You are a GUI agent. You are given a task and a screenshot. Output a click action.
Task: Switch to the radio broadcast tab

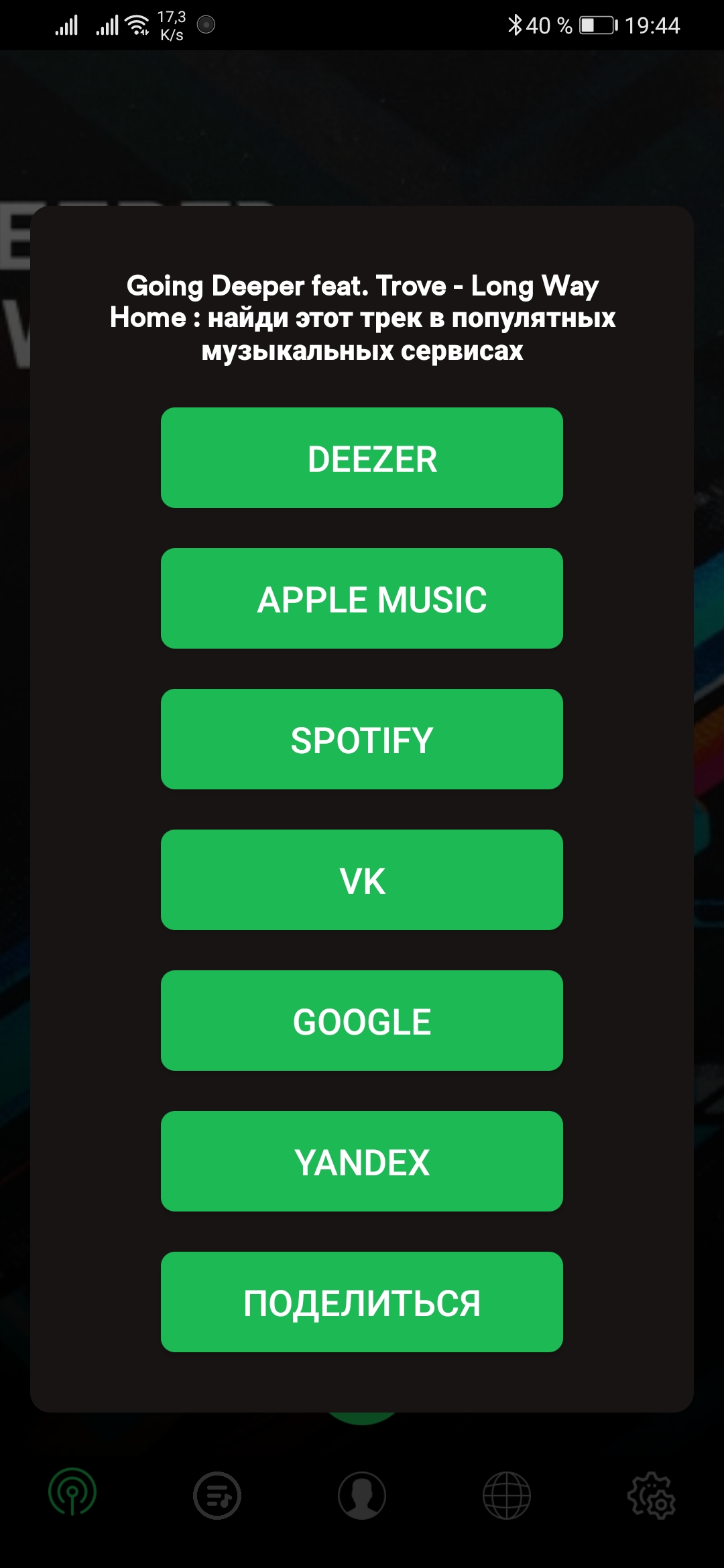point(72,1492)
